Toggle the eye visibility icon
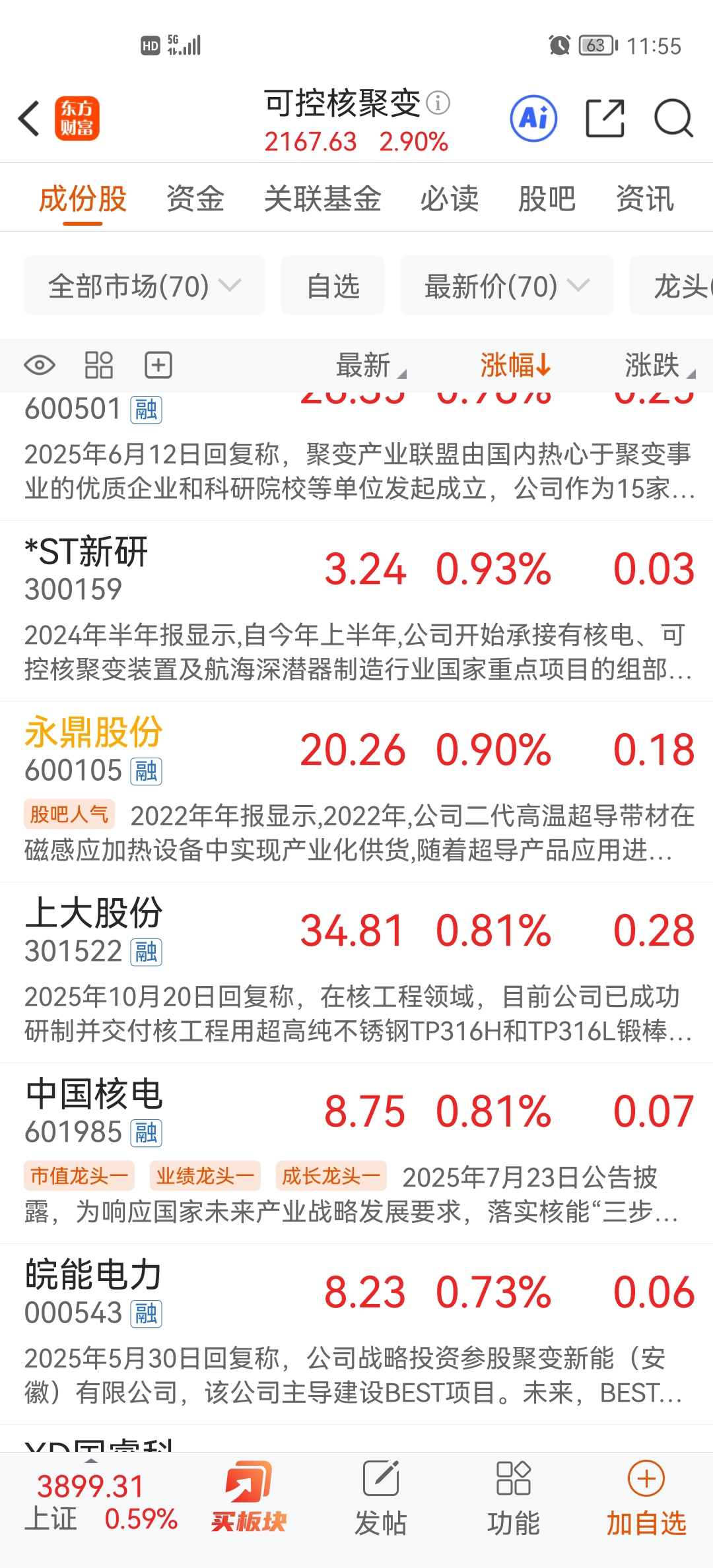Screen dimensions: 713x1568 tap(40, 365)
